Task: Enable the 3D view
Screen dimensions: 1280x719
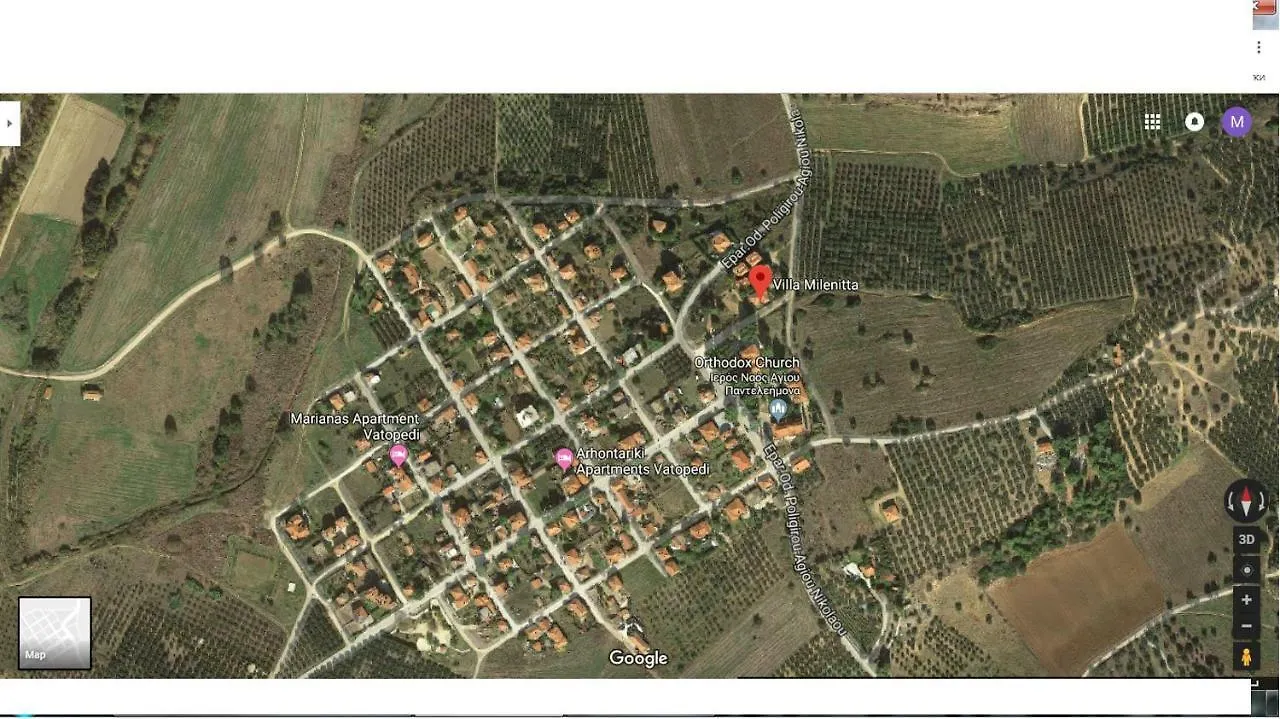Action: (x=1246, y=540)
